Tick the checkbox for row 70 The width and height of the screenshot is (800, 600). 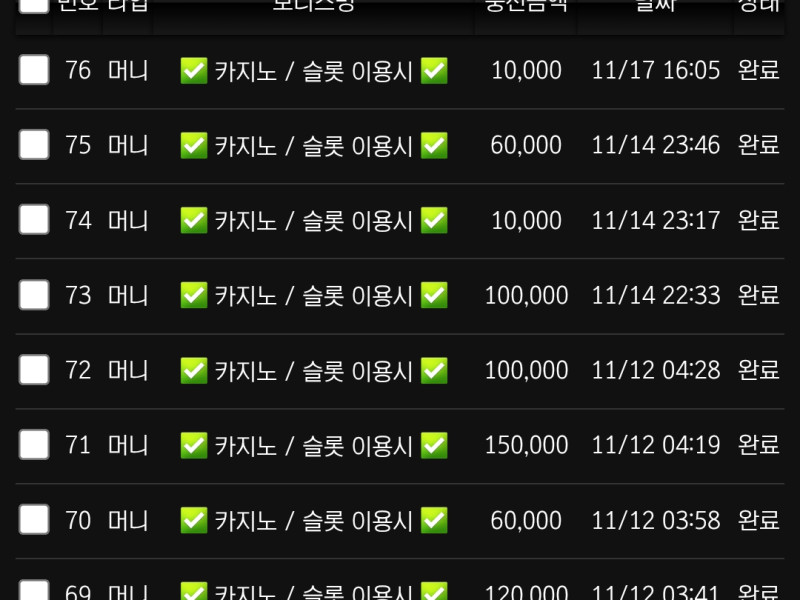[34, 520]
